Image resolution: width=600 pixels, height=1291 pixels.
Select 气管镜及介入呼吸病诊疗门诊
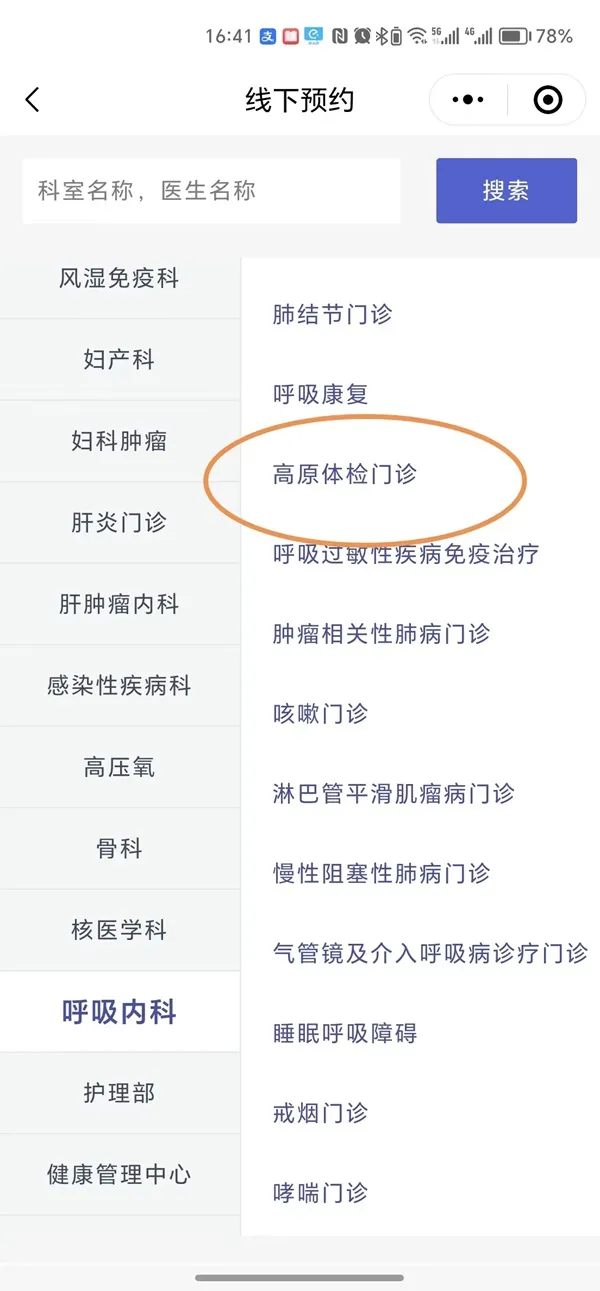[x=430, y=953]
